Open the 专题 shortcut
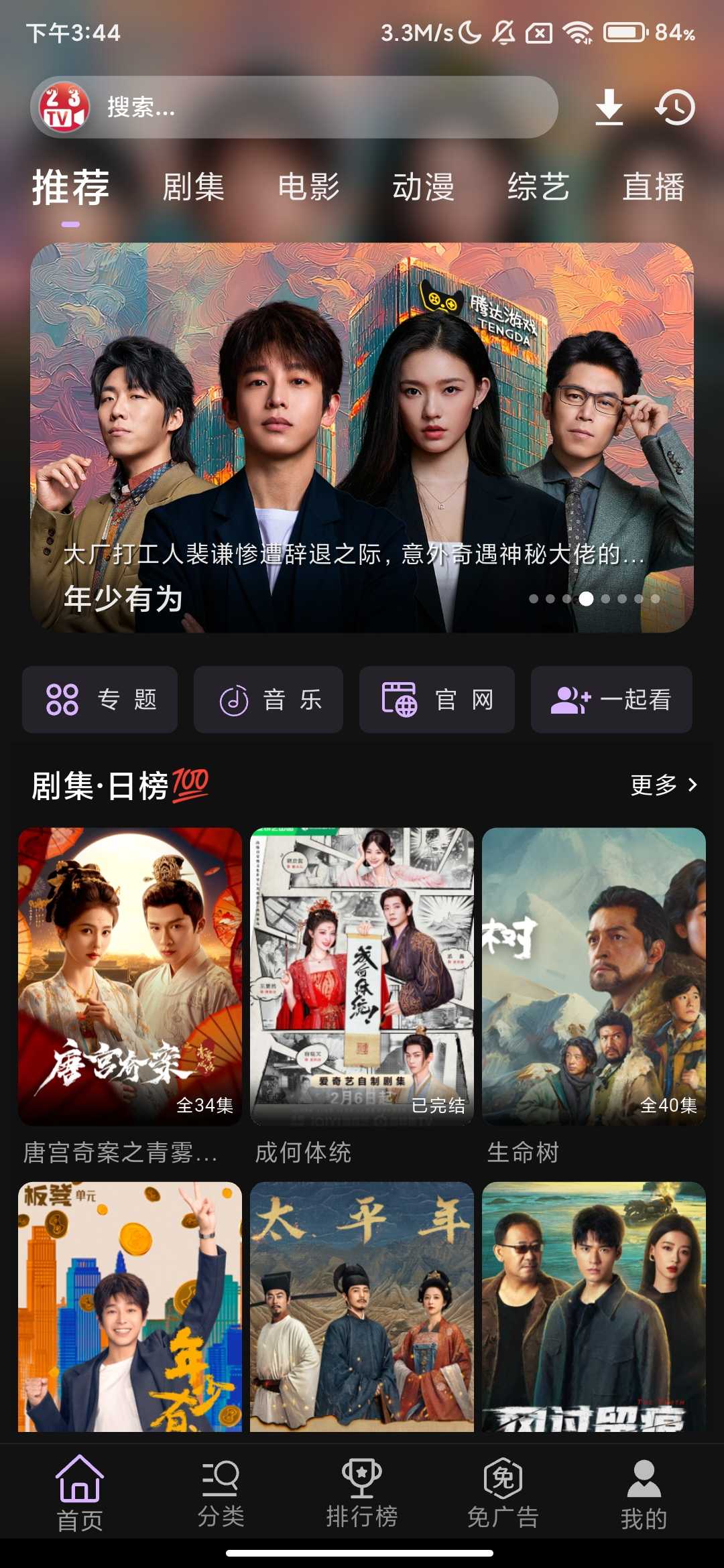This screenshot has width=724, height=1568. tap(100, 700)
